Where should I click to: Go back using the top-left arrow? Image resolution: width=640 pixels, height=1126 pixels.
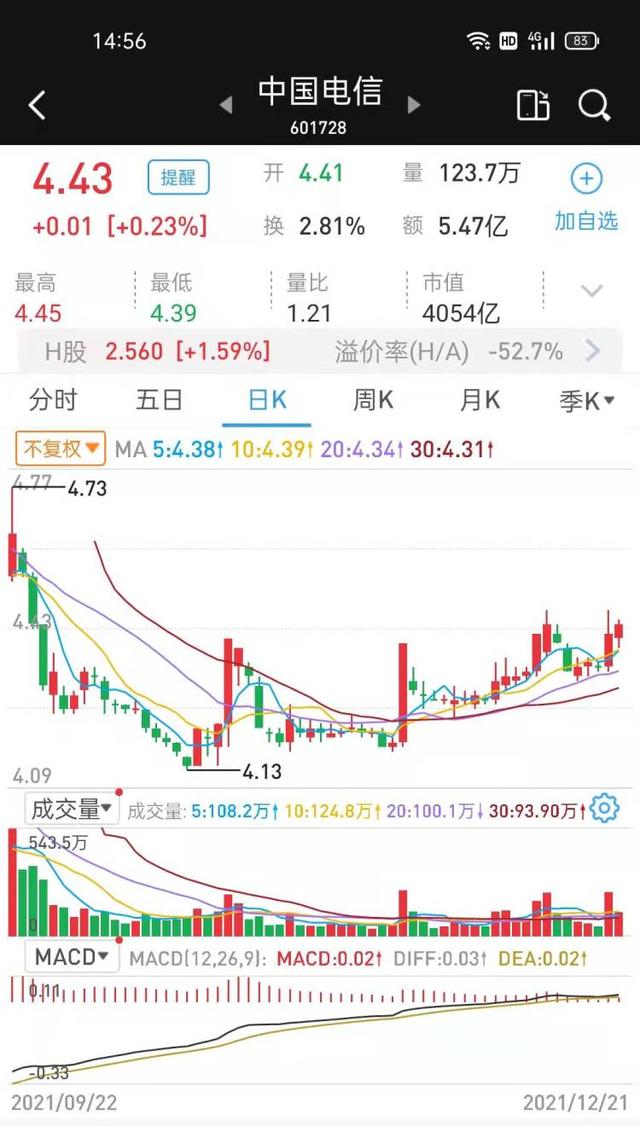point(37,104)
